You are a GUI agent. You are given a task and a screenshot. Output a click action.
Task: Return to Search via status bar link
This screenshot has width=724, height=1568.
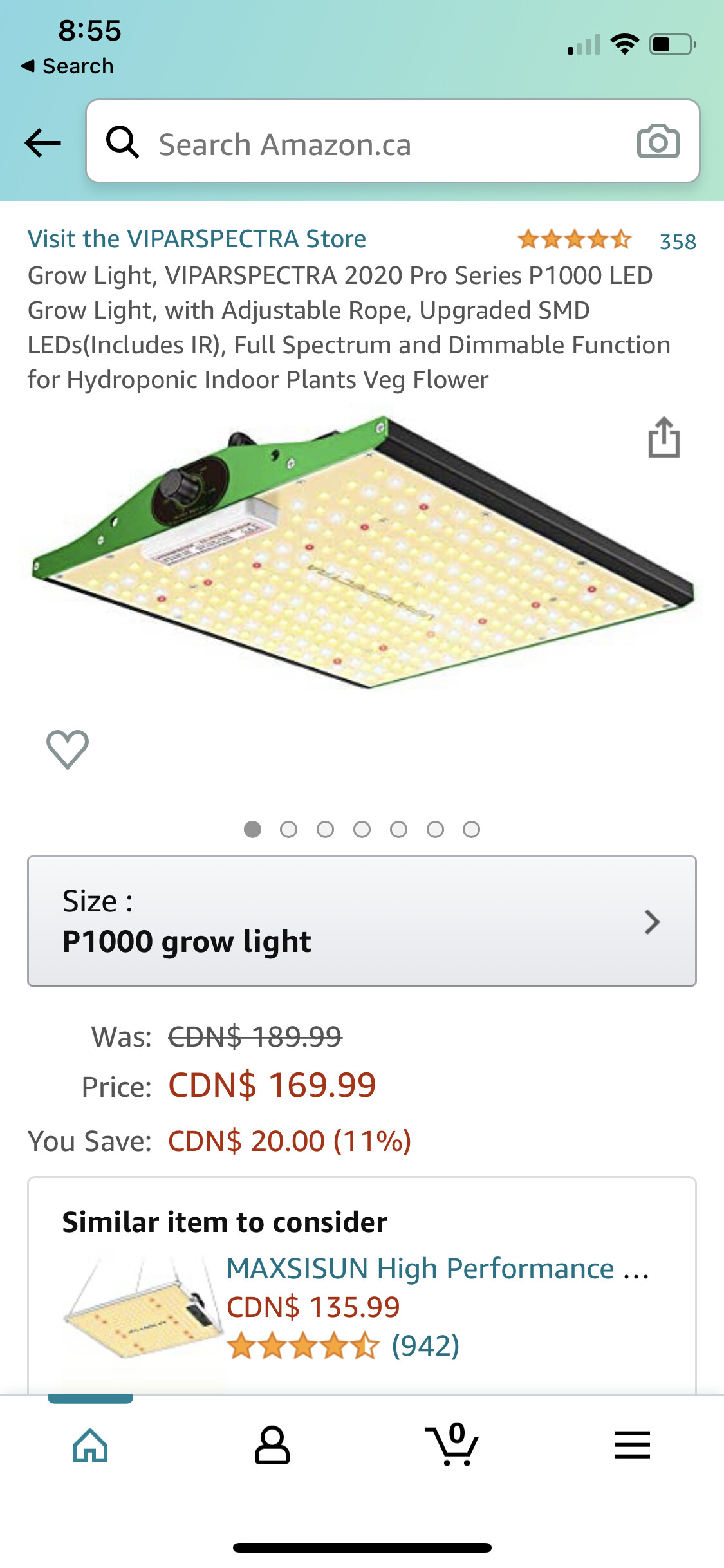(68, 66)
